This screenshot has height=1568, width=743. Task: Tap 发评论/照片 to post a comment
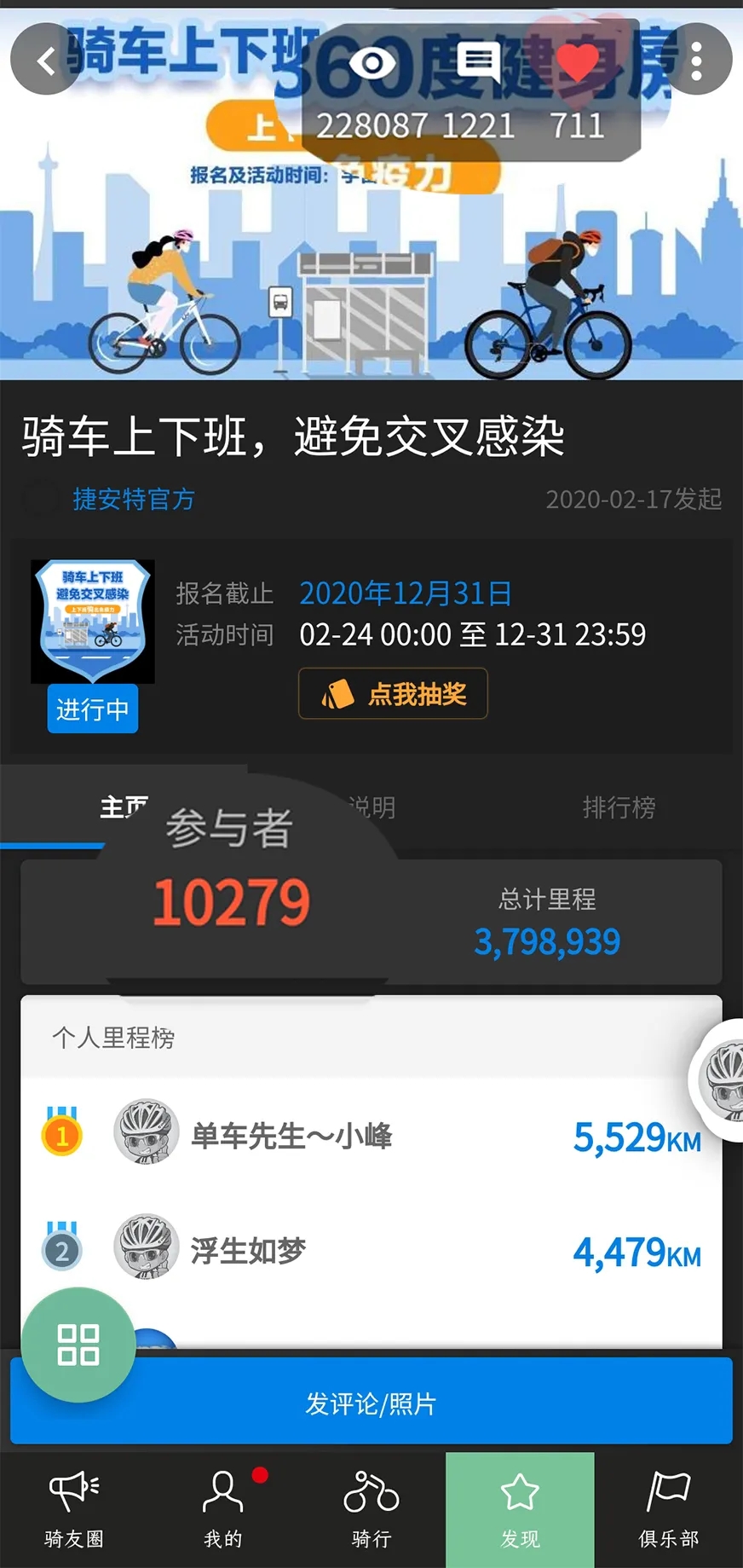coord(371,1404)
